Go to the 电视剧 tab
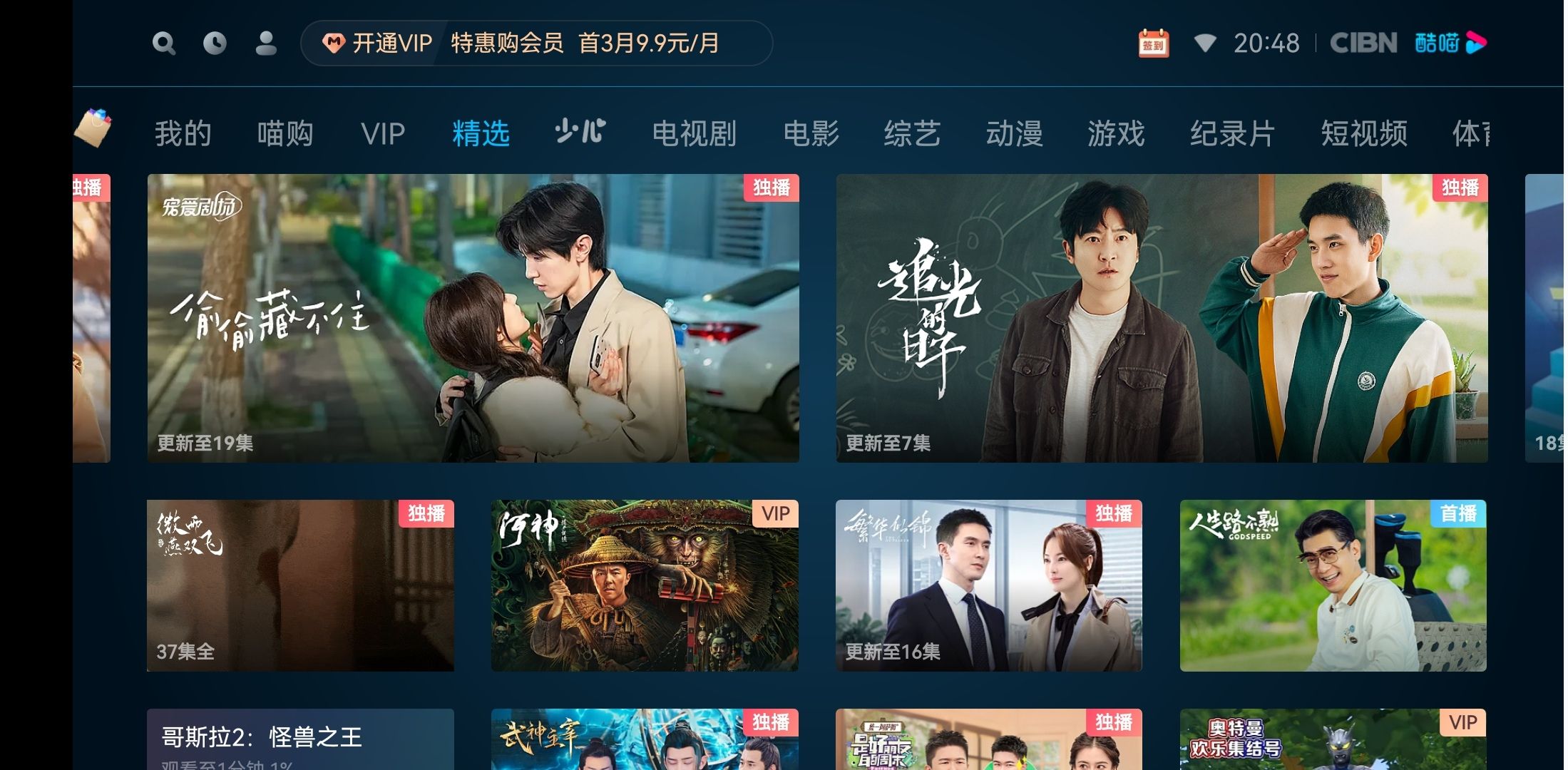This screenshot has height=770, width=1568. pos(694,133)
